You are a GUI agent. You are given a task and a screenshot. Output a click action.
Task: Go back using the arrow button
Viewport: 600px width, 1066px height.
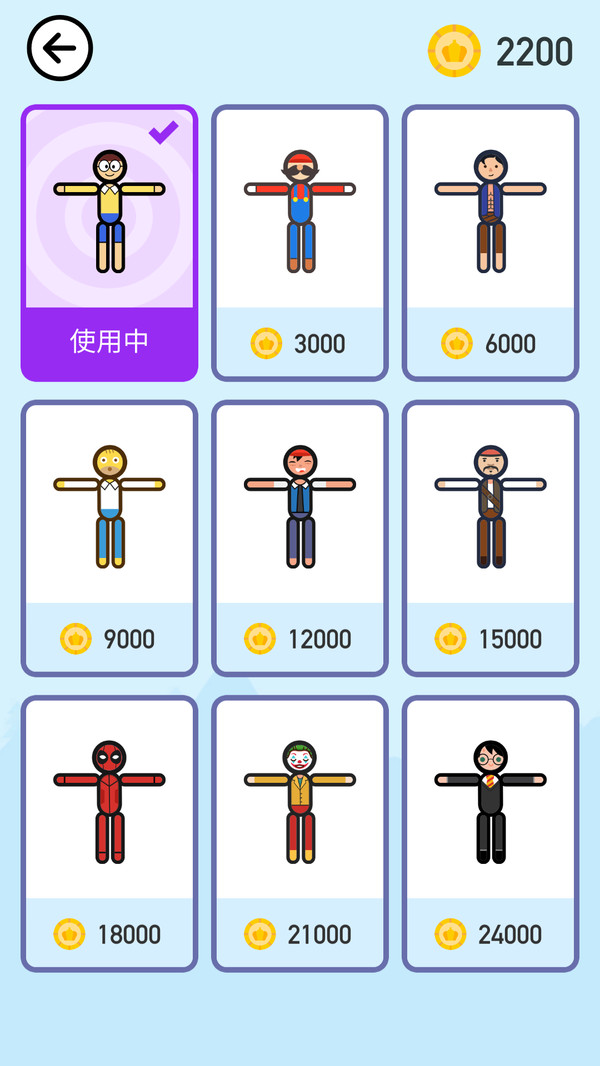point(60,48)
